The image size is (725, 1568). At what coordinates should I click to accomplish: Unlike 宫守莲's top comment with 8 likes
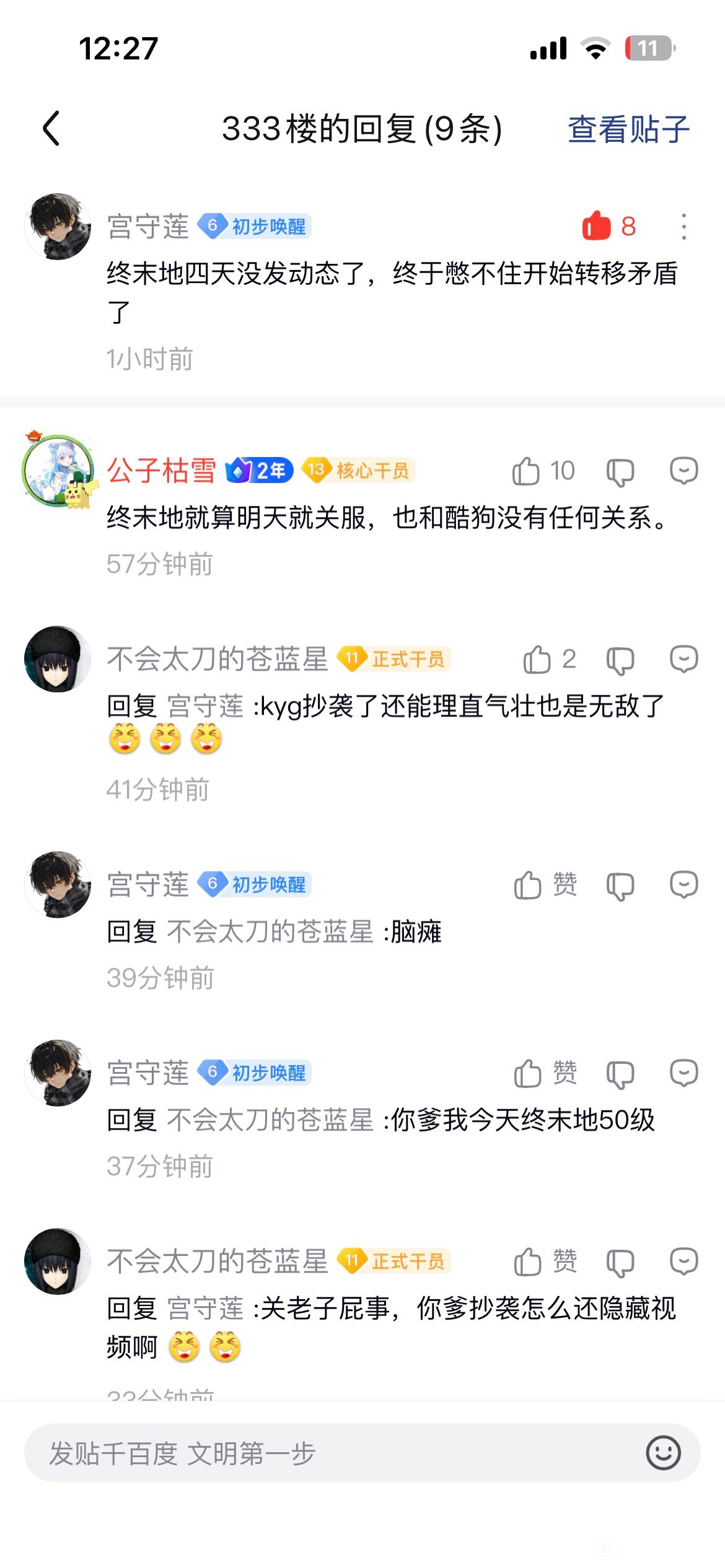[597, 226]
